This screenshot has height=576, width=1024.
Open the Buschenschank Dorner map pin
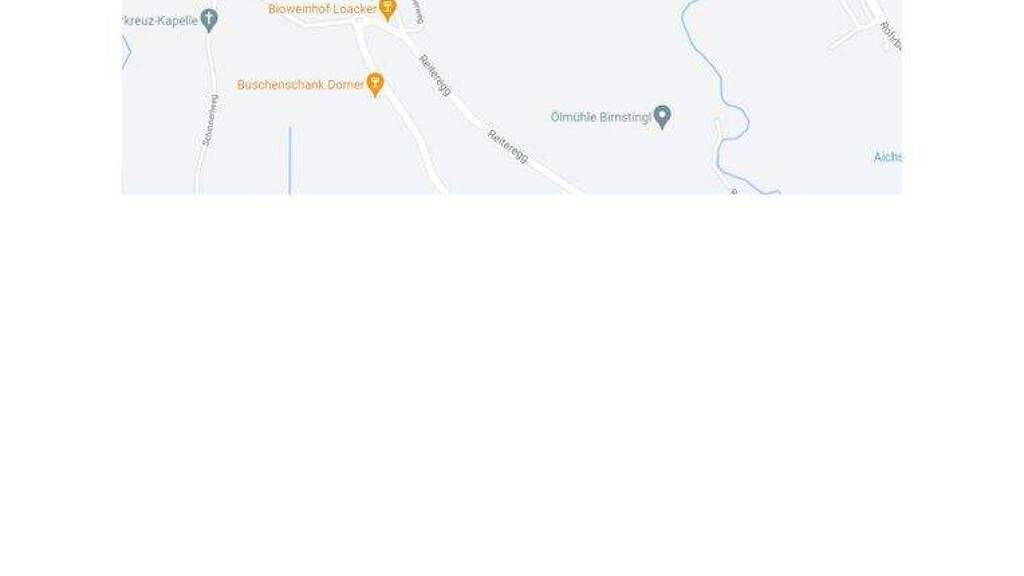point(375,84)
